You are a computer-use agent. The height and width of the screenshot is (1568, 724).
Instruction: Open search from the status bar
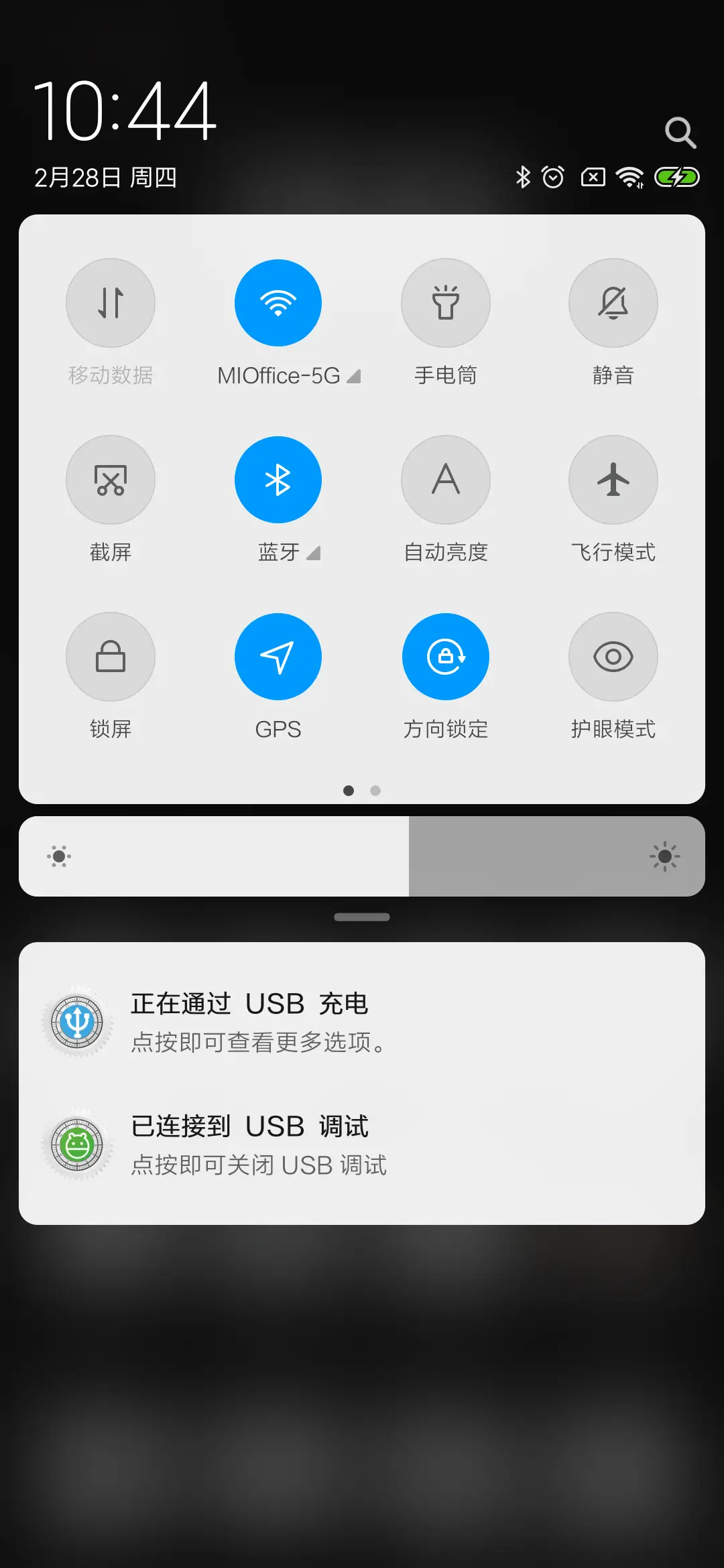[x=680, y=132]
